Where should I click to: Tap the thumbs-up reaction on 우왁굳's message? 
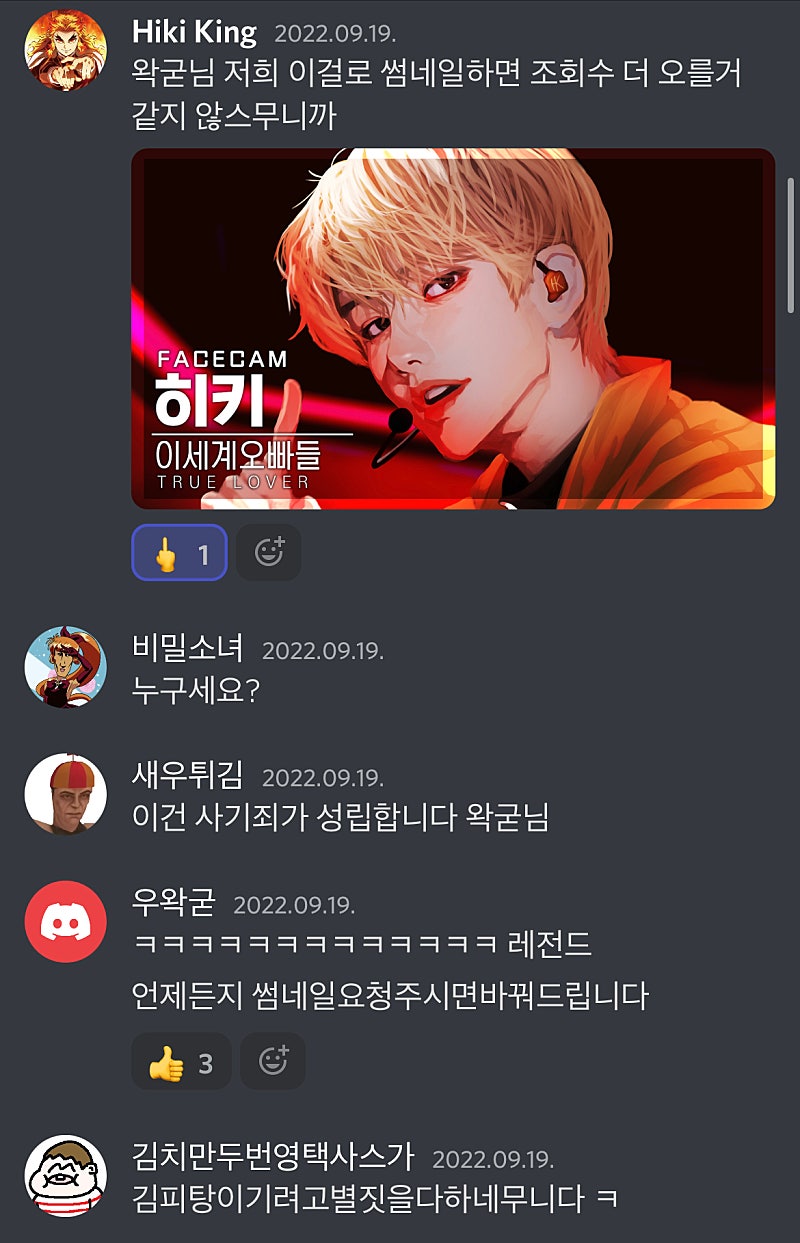(181, 1061)
